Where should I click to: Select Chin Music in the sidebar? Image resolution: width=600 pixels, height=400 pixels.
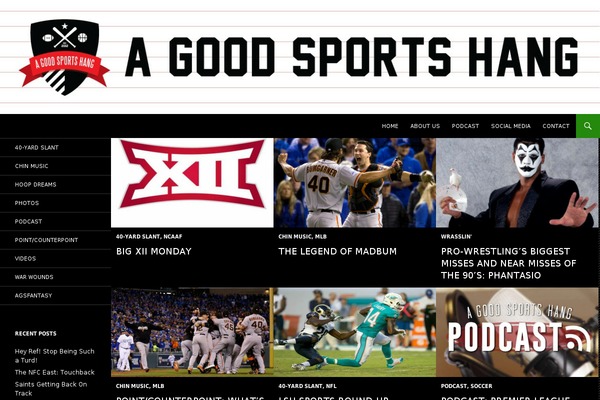point(32,166)
